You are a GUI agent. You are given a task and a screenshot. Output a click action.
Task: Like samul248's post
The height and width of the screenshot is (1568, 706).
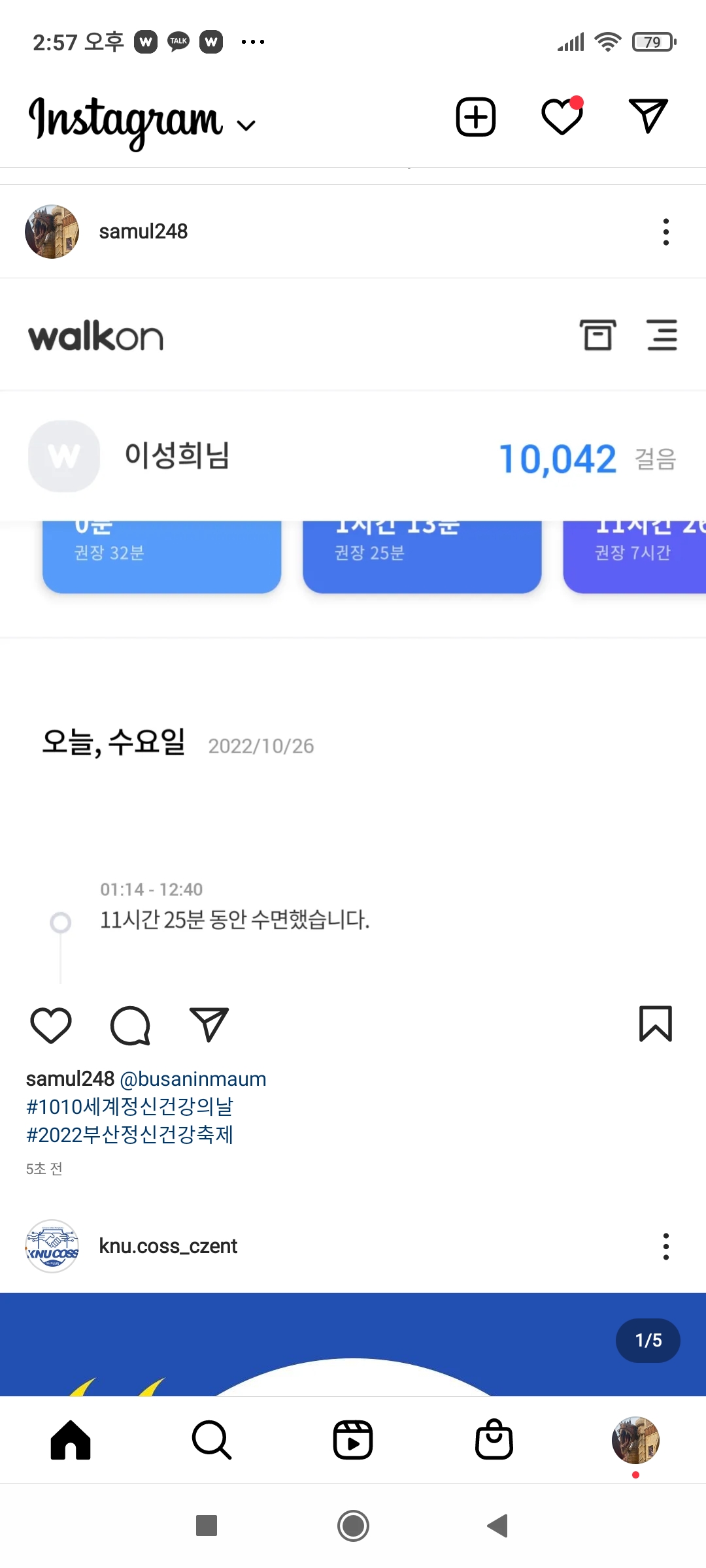[x=51, y=1024]
